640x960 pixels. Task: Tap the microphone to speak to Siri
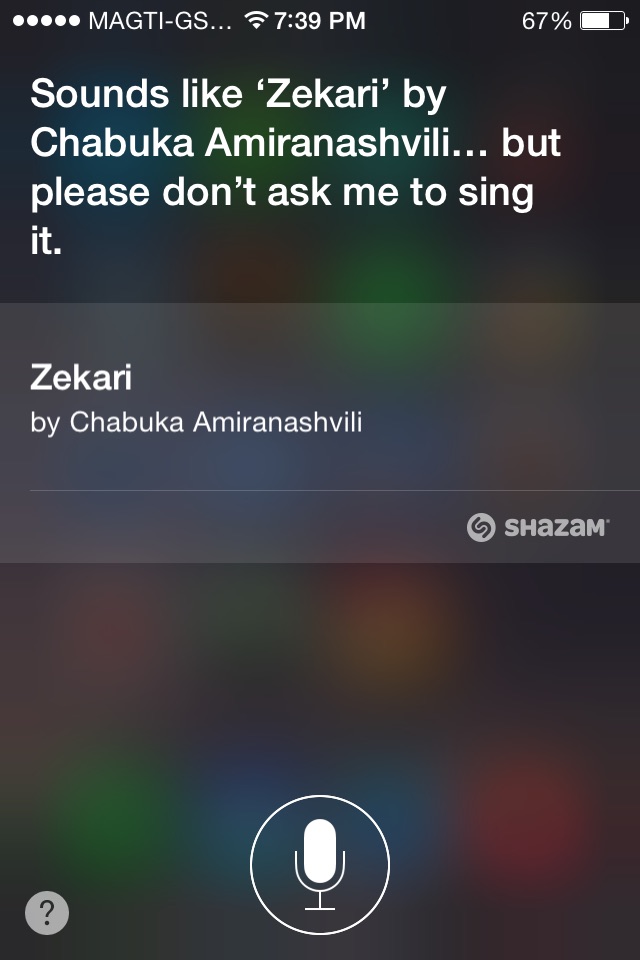(320, 865)
